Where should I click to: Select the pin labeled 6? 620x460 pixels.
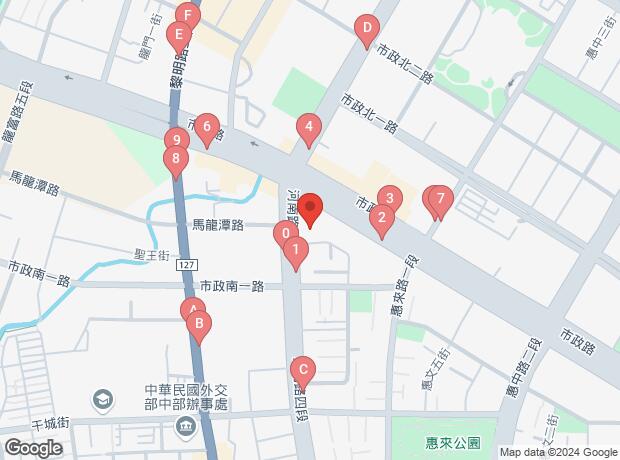click(x=206, y=127)
